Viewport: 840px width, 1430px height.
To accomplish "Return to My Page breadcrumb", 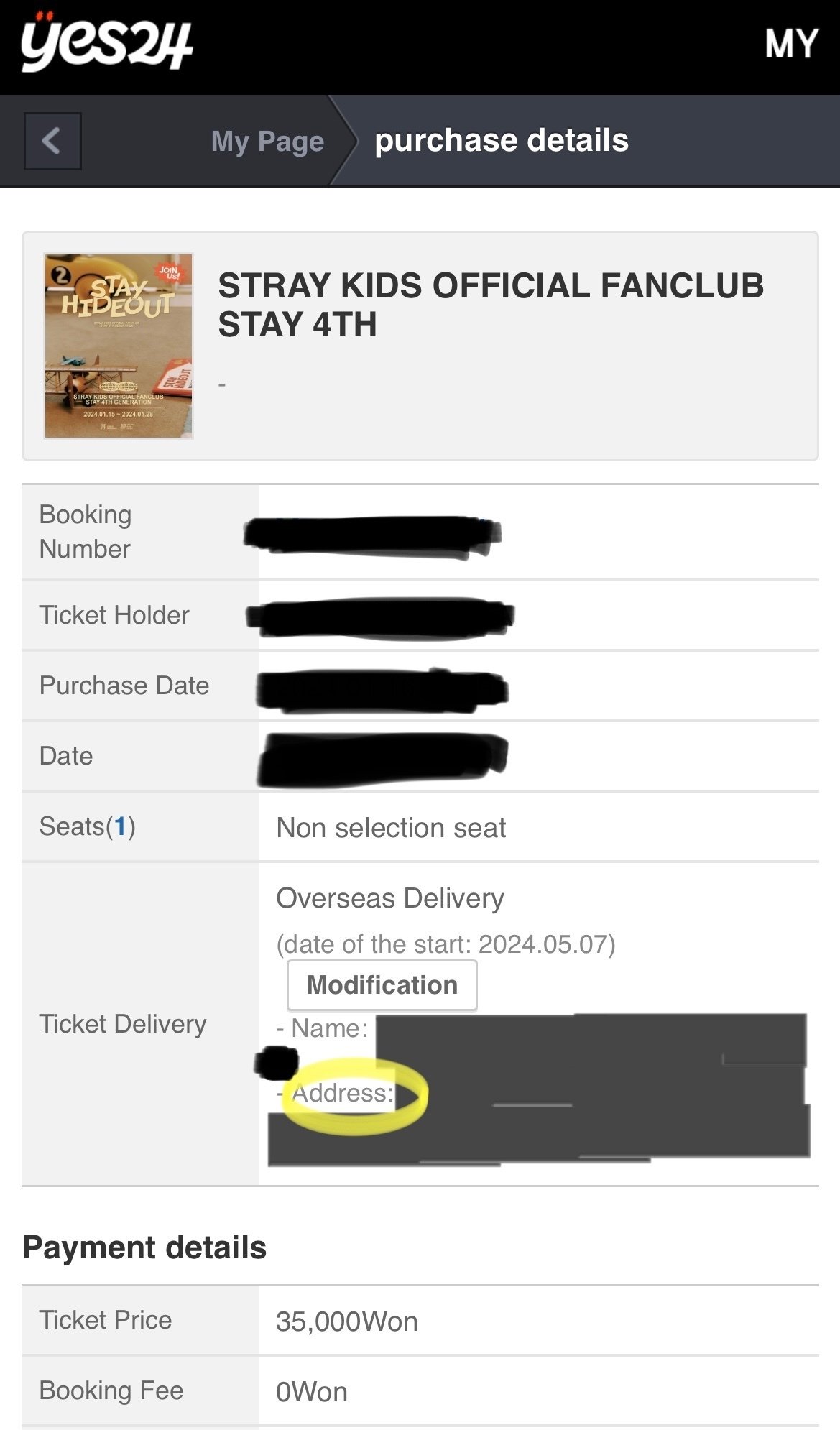I will [267, 141].
